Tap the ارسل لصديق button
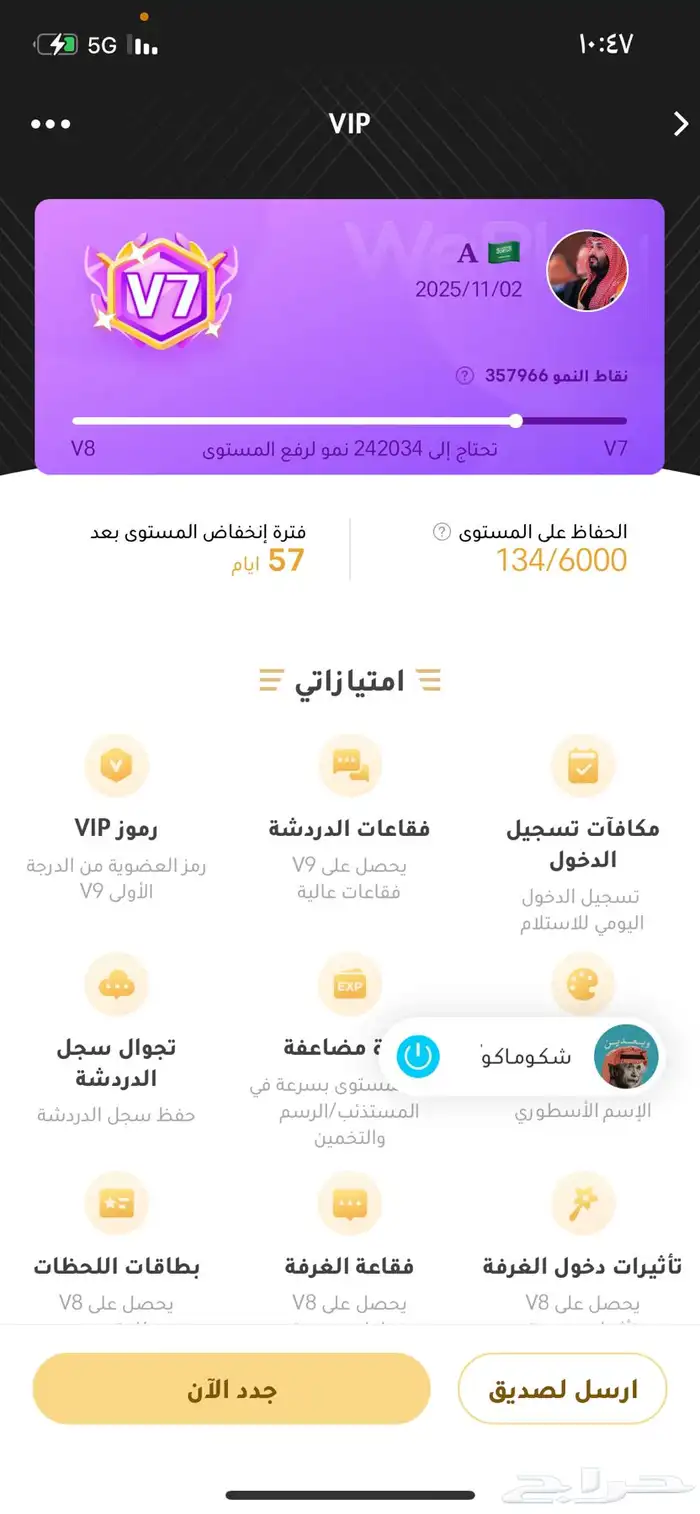This screenshot has height=1514, width=700. point(562,1389)
